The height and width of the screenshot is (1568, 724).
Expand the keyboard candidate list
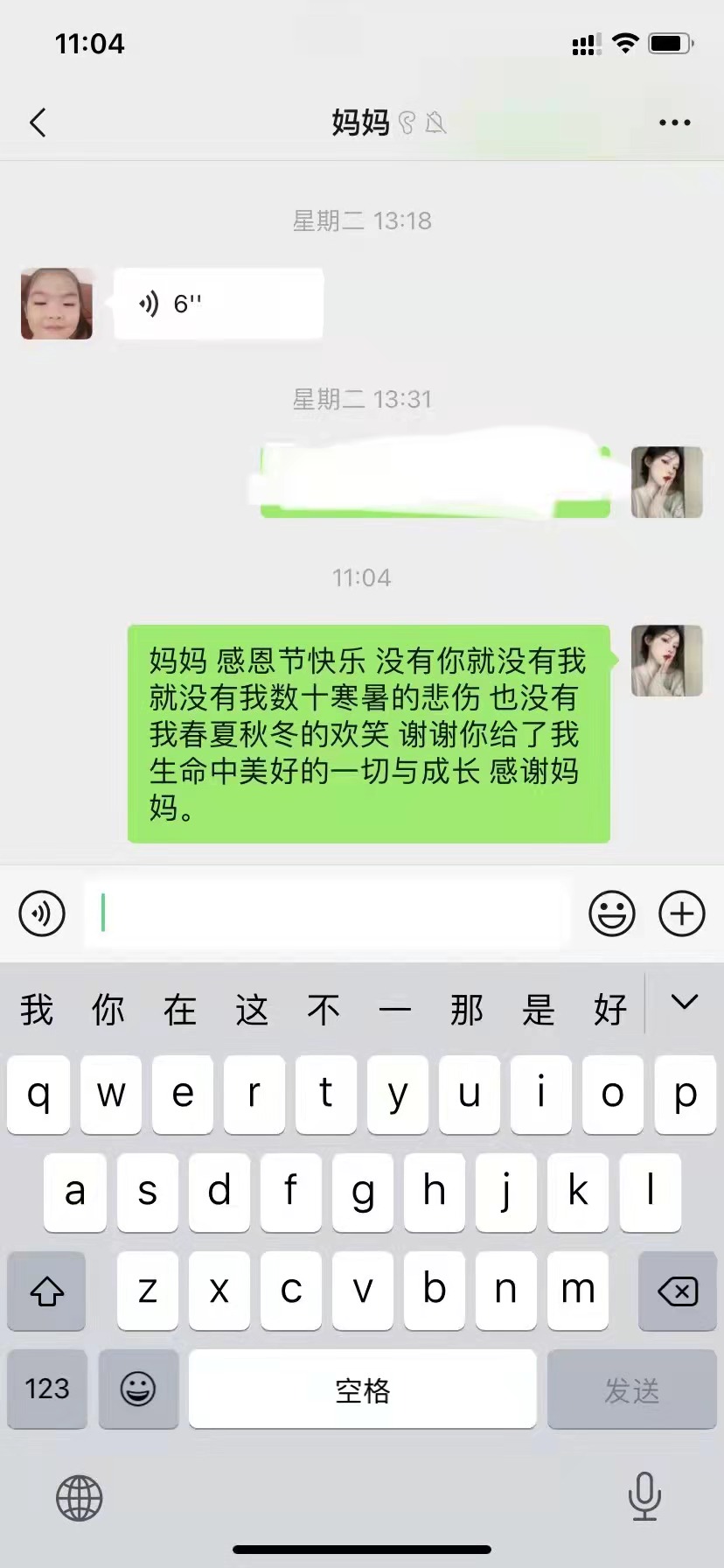(685, 1003)
